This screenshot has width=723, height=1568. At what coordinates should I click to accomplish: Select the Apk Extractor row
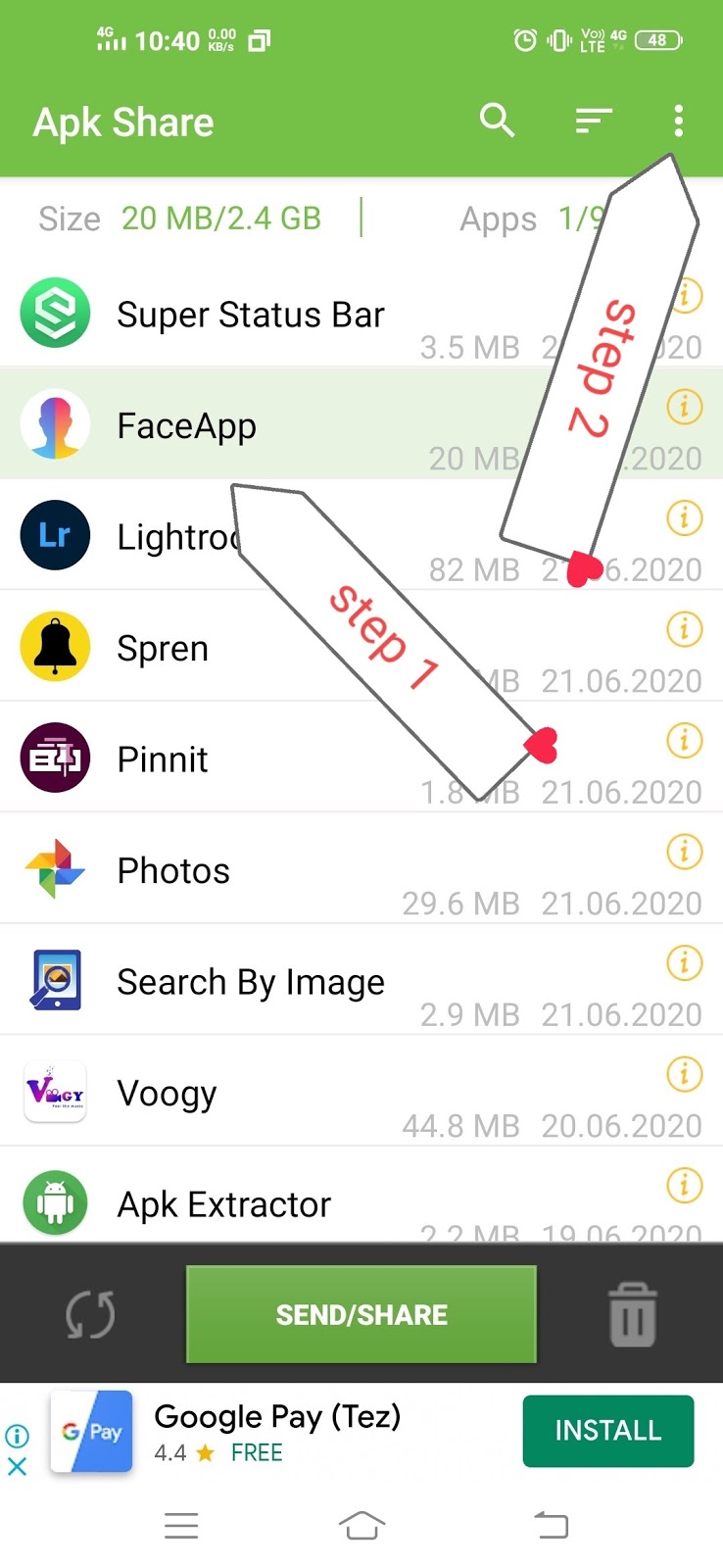pos(223,1203)
